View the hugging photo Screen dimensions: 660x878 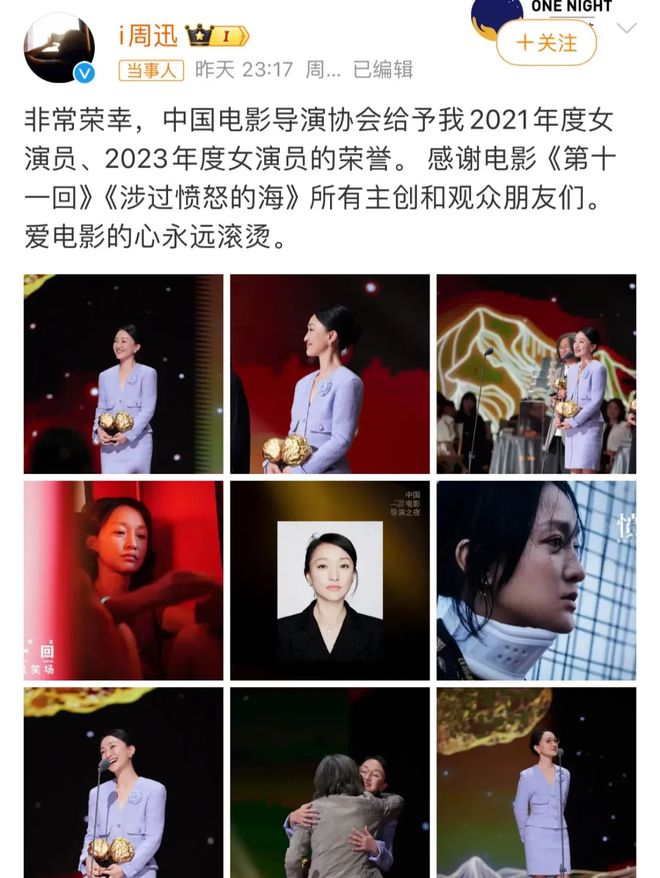(330, 782)
